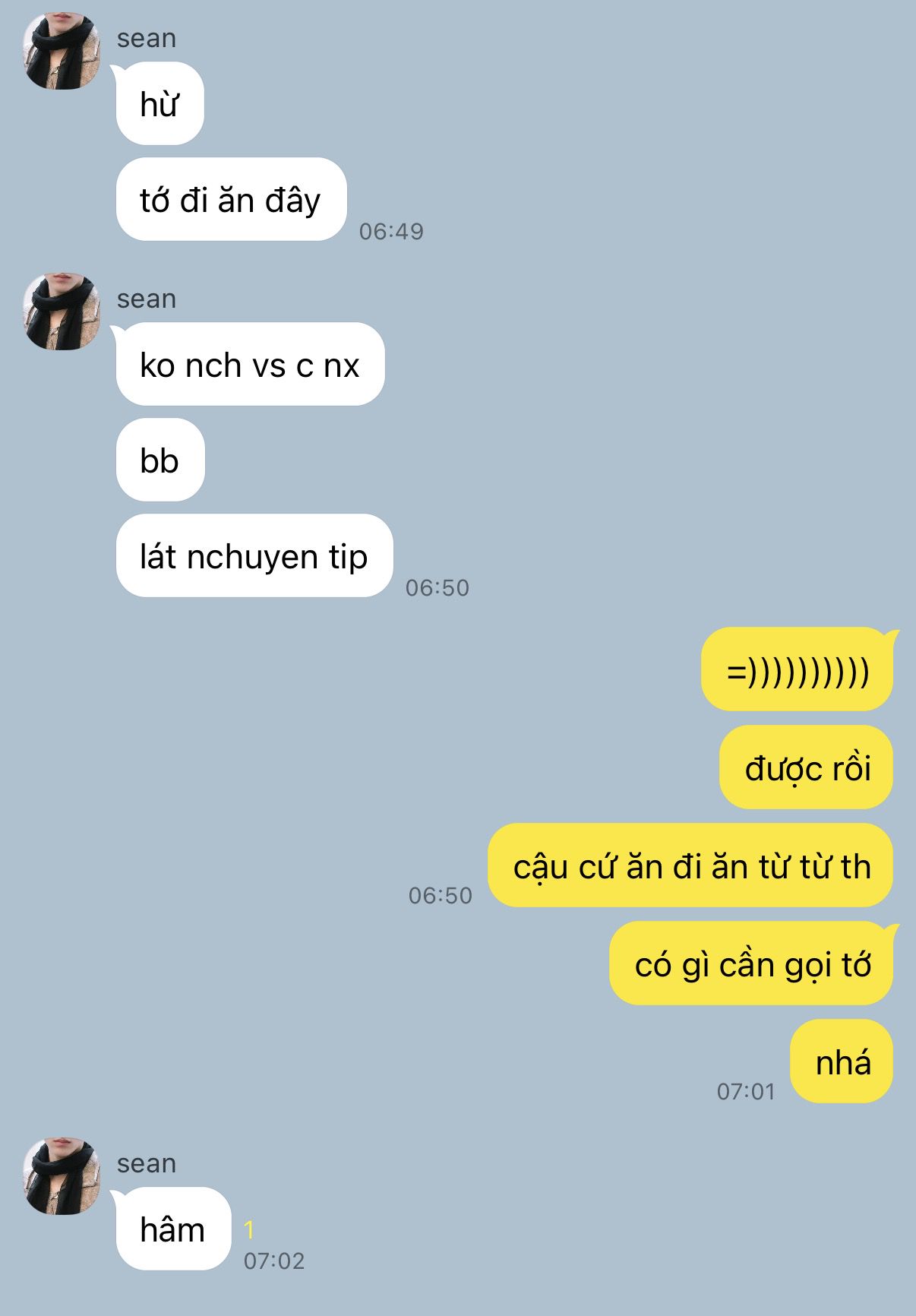View sean's profile photo beside the "hâm" message
Screen dimensions: 916x1316
62,1175
